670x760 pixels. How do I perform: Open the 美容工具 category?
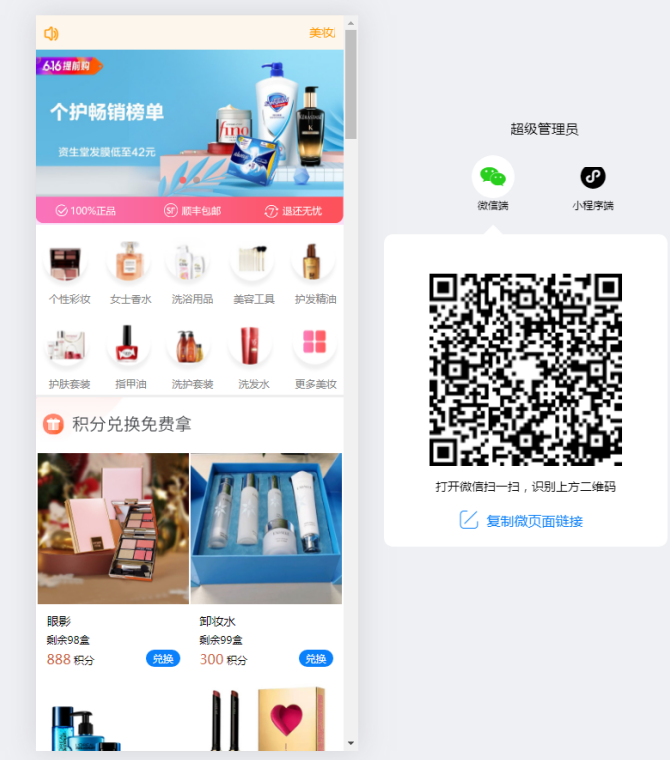click(253, 262)
